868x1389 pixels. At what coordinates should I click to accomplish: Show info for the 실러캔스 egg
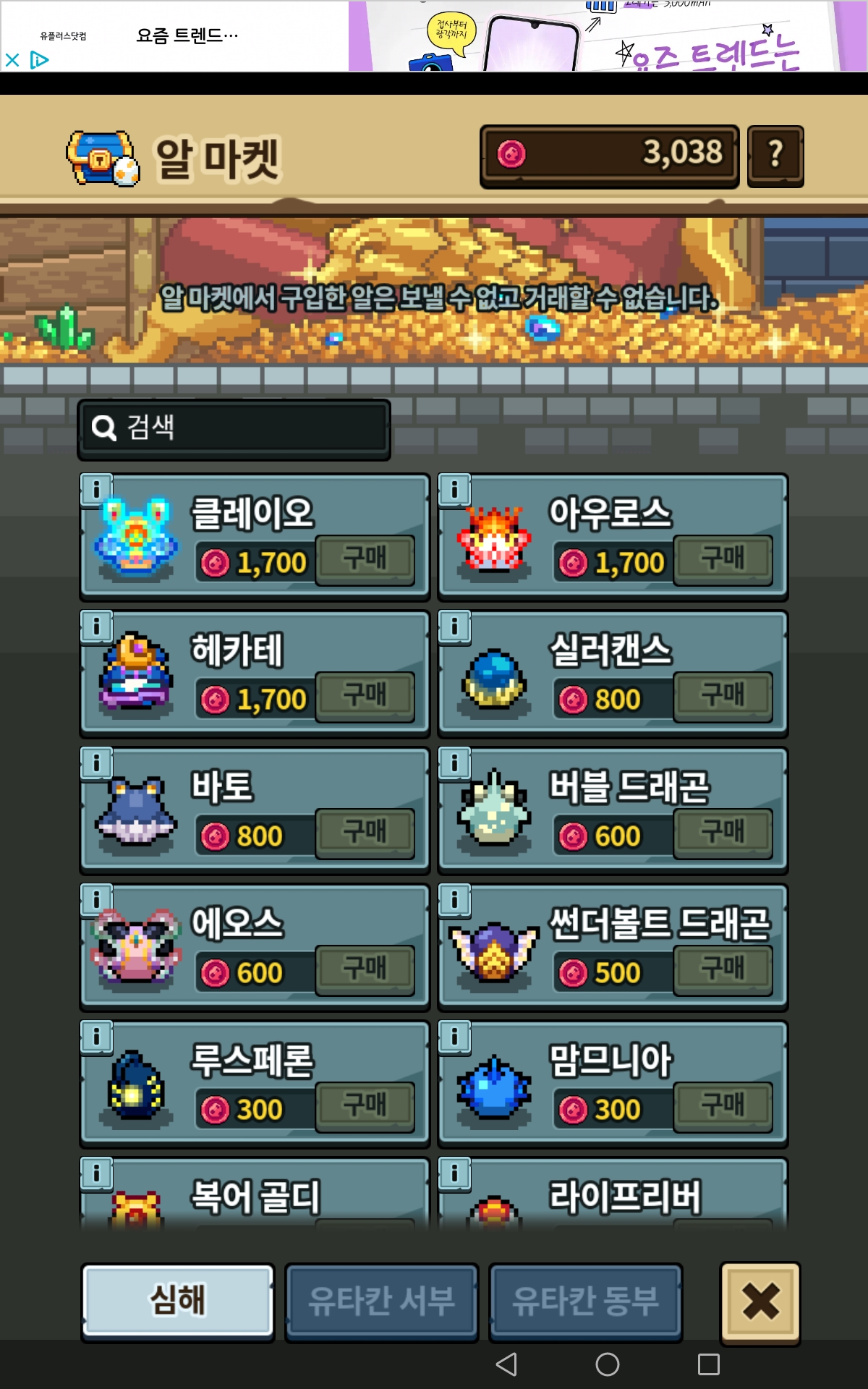[454, 626]
